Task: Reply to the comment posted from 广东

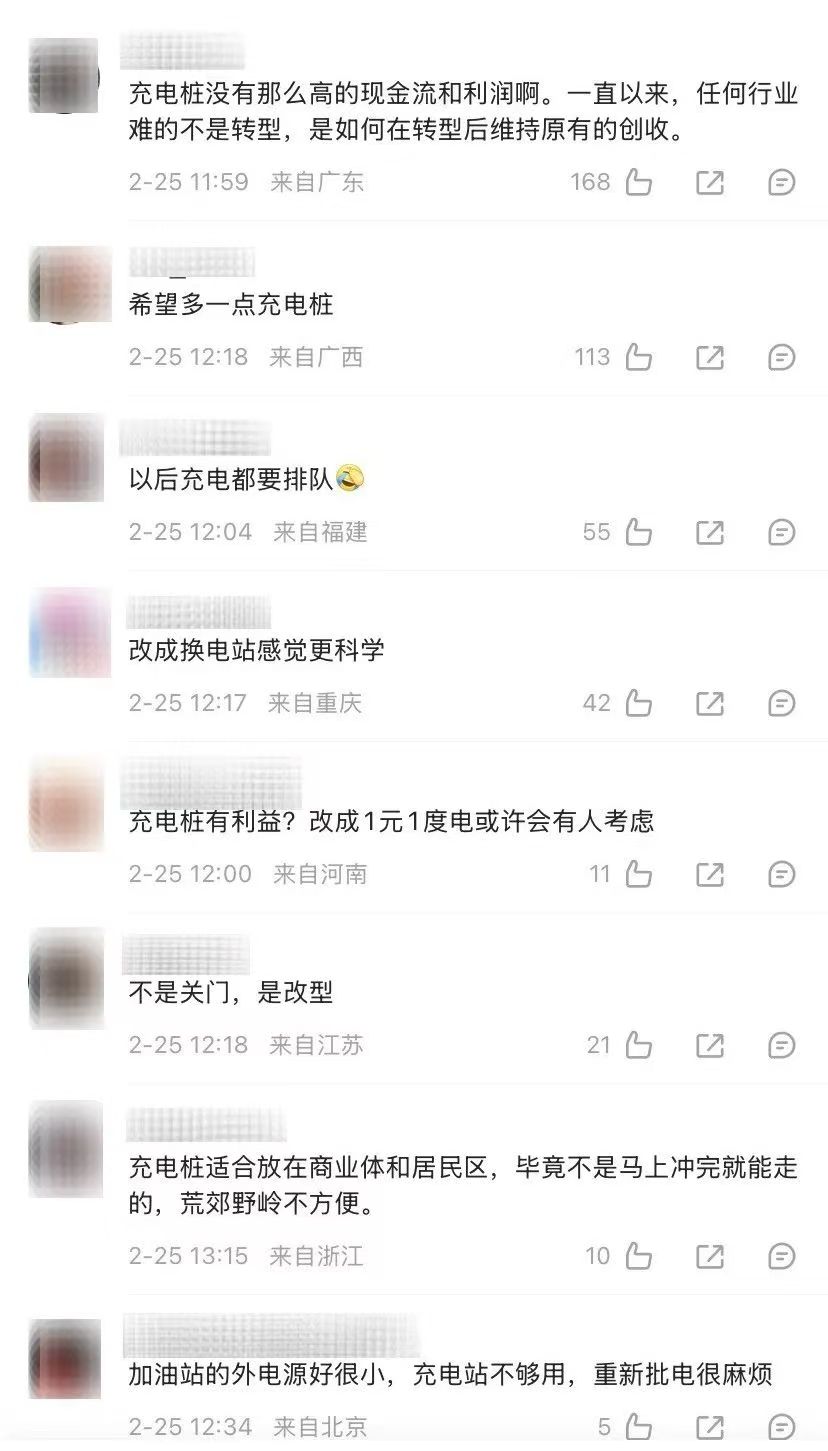Action: [x=782, y=183]
